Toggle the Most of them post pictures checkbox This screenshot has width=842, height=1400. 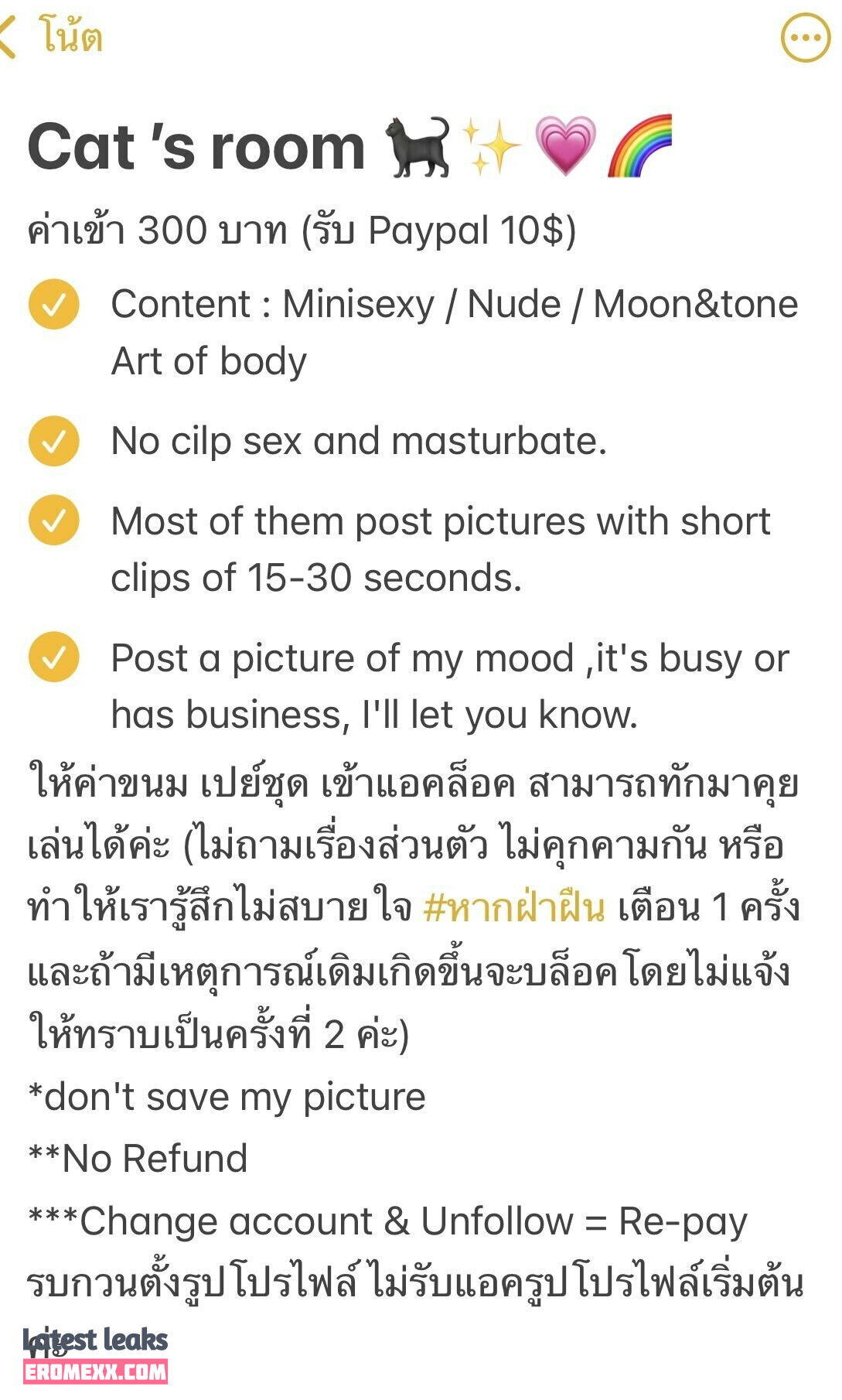coord(53,521)
